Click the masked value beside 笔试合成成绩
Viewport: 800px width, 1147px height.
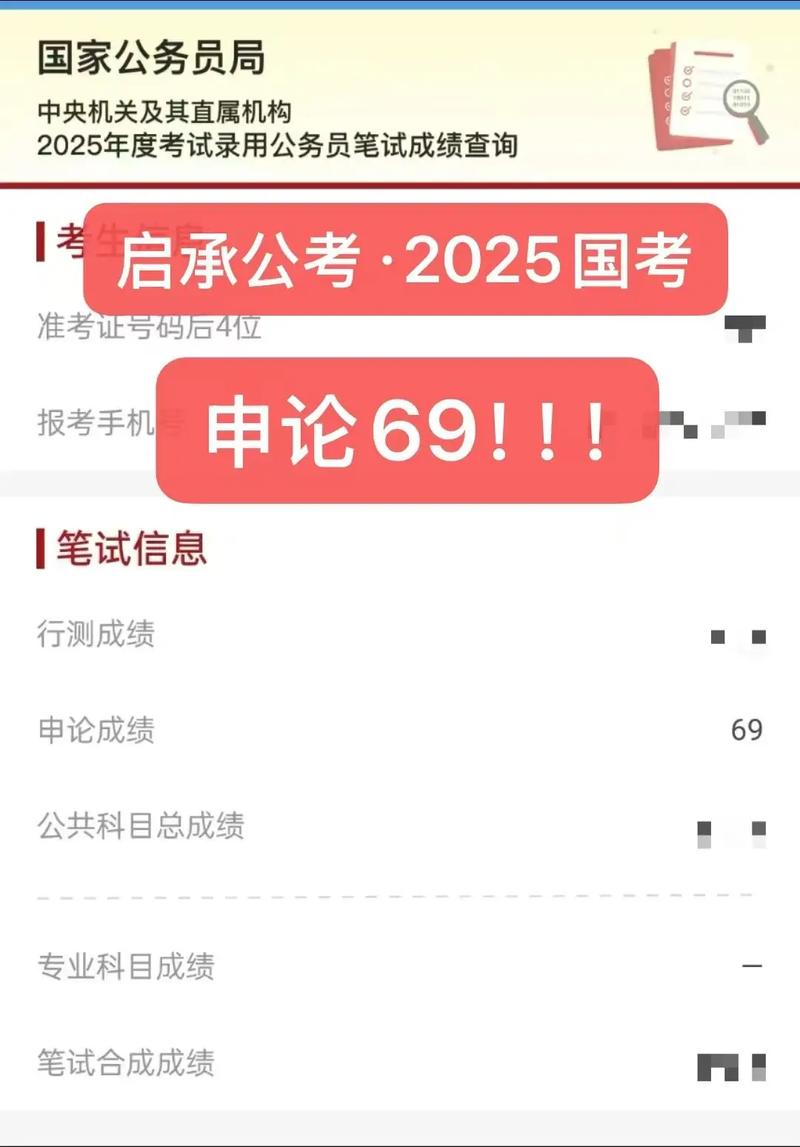[730, 1068]
